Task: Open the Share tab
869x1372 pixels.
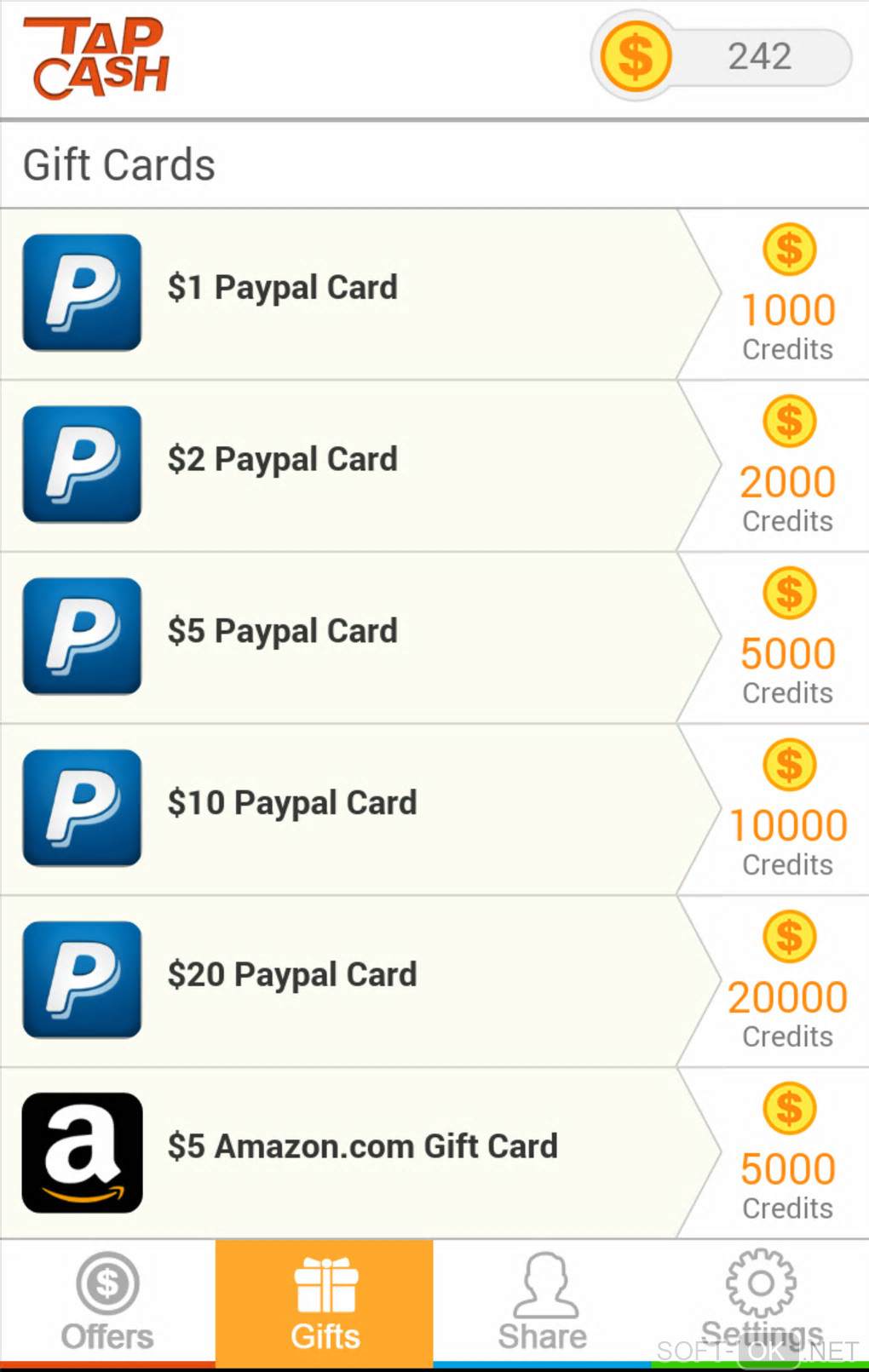Action: pyautogui.click(x=543, y=1302)
